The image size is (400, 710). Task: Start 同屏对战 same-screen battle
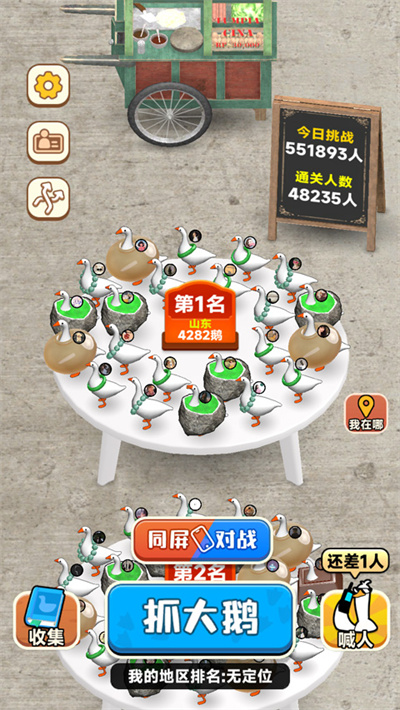(202, 540)
